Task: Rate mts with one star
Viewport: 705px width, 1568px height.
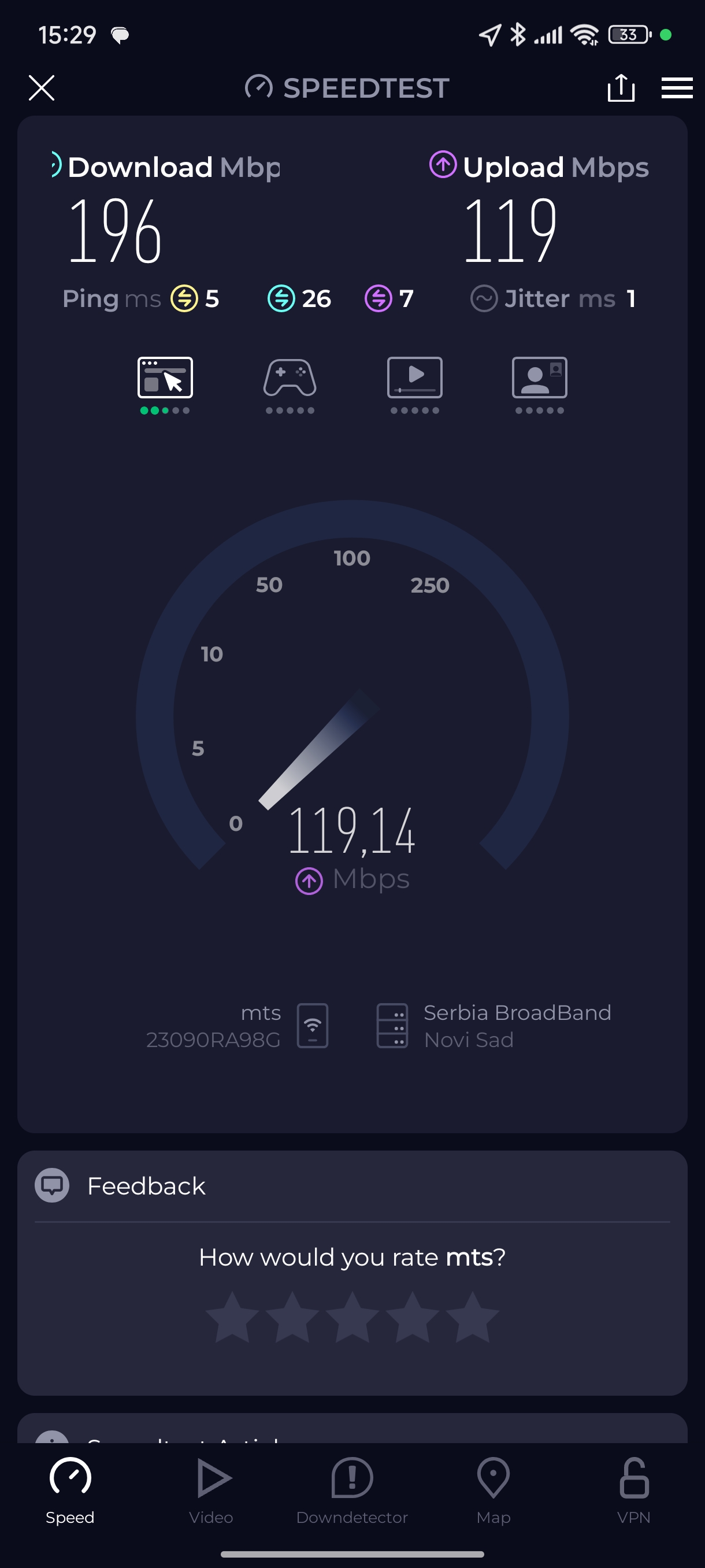Action: click(232, 1317)
